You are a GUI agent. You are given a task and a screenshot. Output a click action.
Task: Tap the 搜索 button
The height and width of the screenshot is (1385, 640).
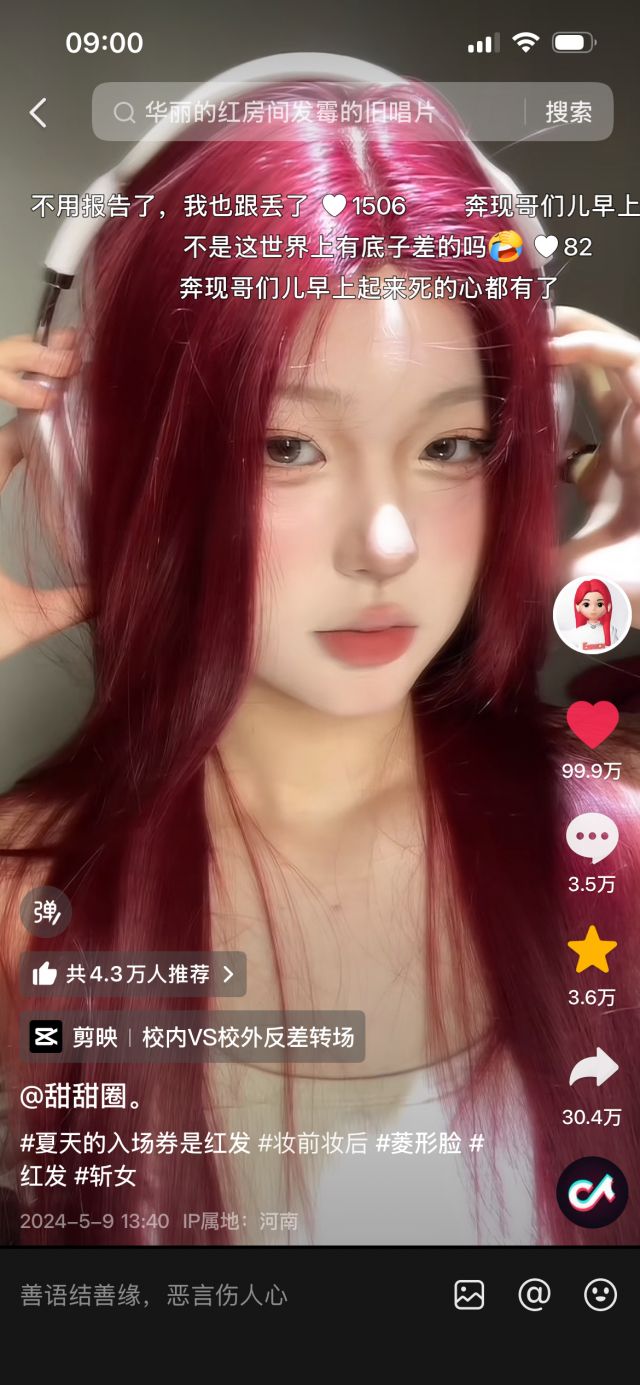click(568, 112)
